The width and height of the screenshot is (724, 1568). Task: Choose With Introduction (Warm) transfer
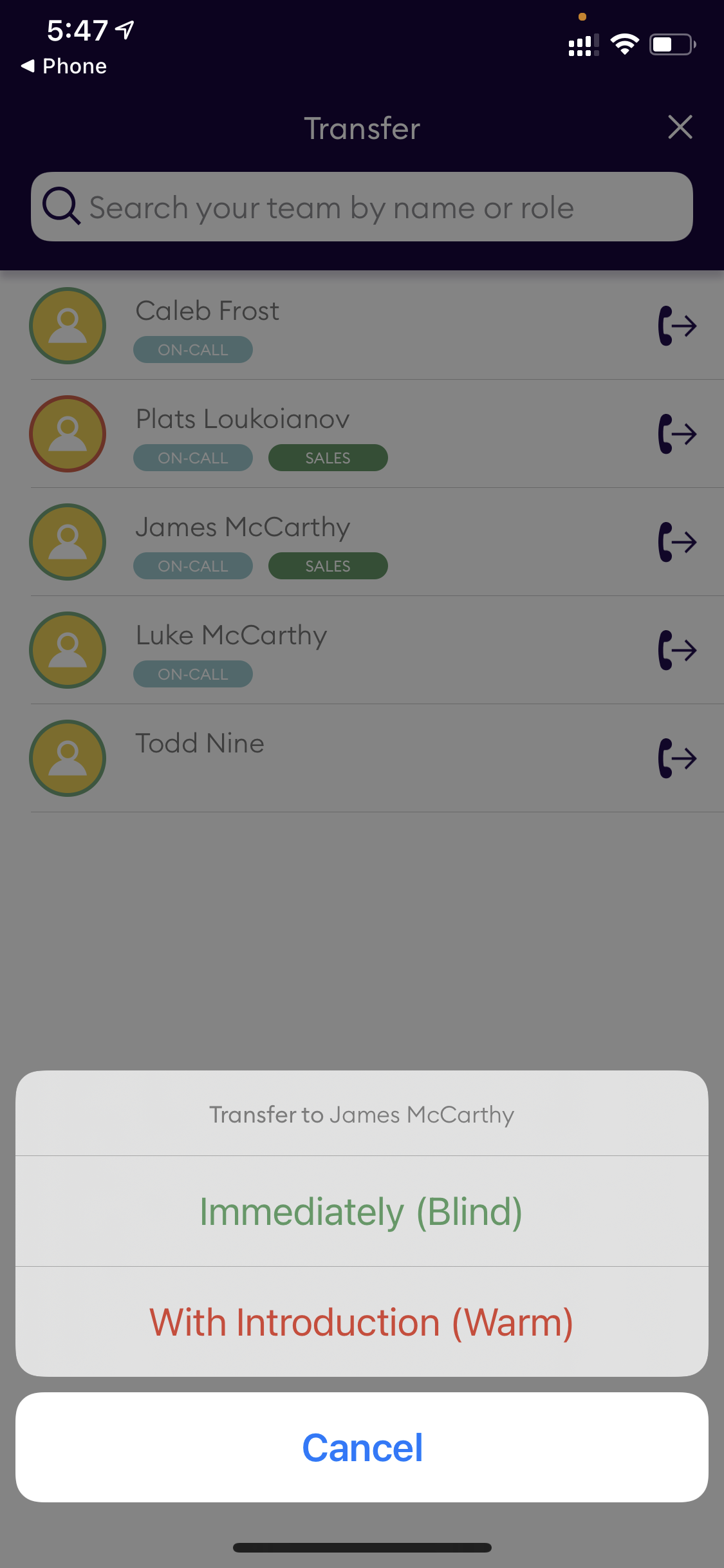362,1322
